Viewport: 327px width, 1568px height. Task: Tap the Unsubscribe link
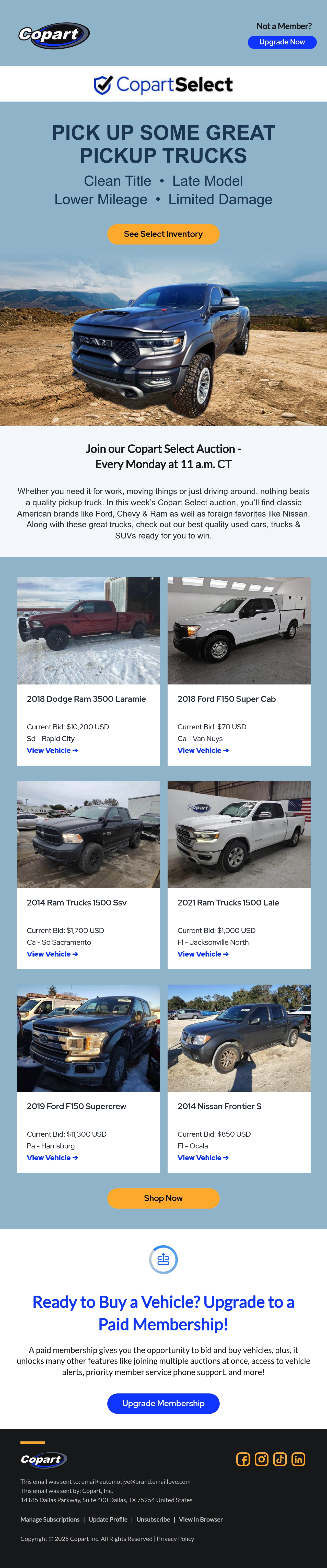(153, 1519)
